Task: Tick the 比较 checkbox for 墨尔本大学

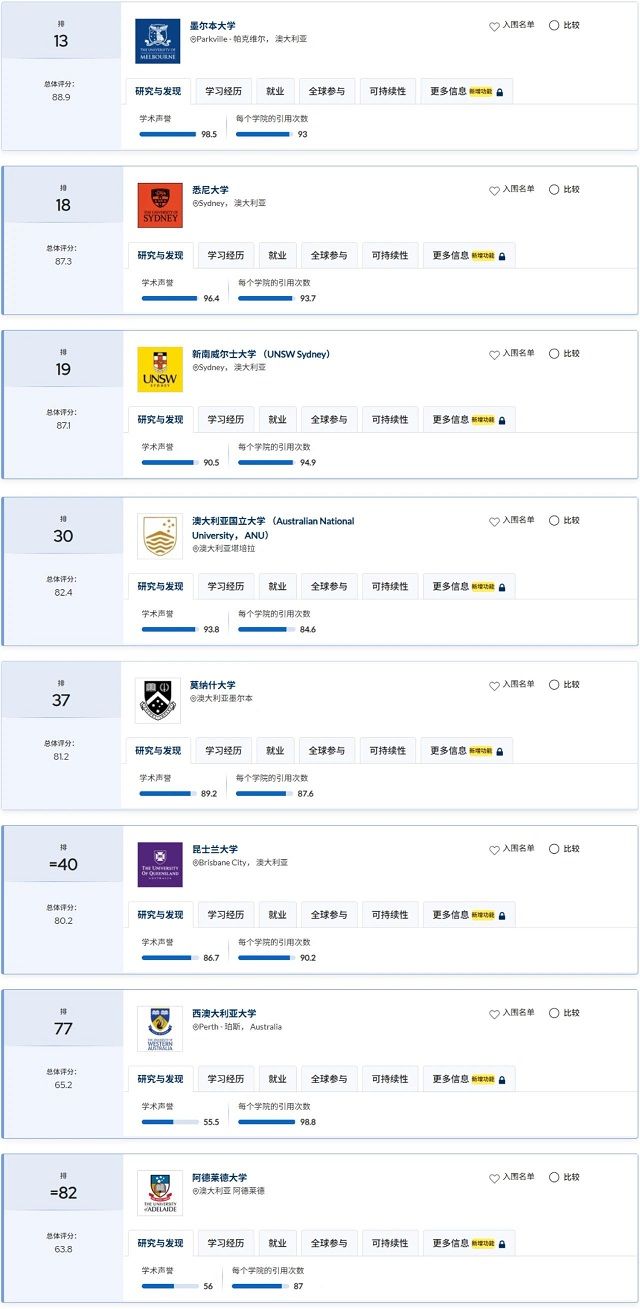Action: [x=564, y=26]
